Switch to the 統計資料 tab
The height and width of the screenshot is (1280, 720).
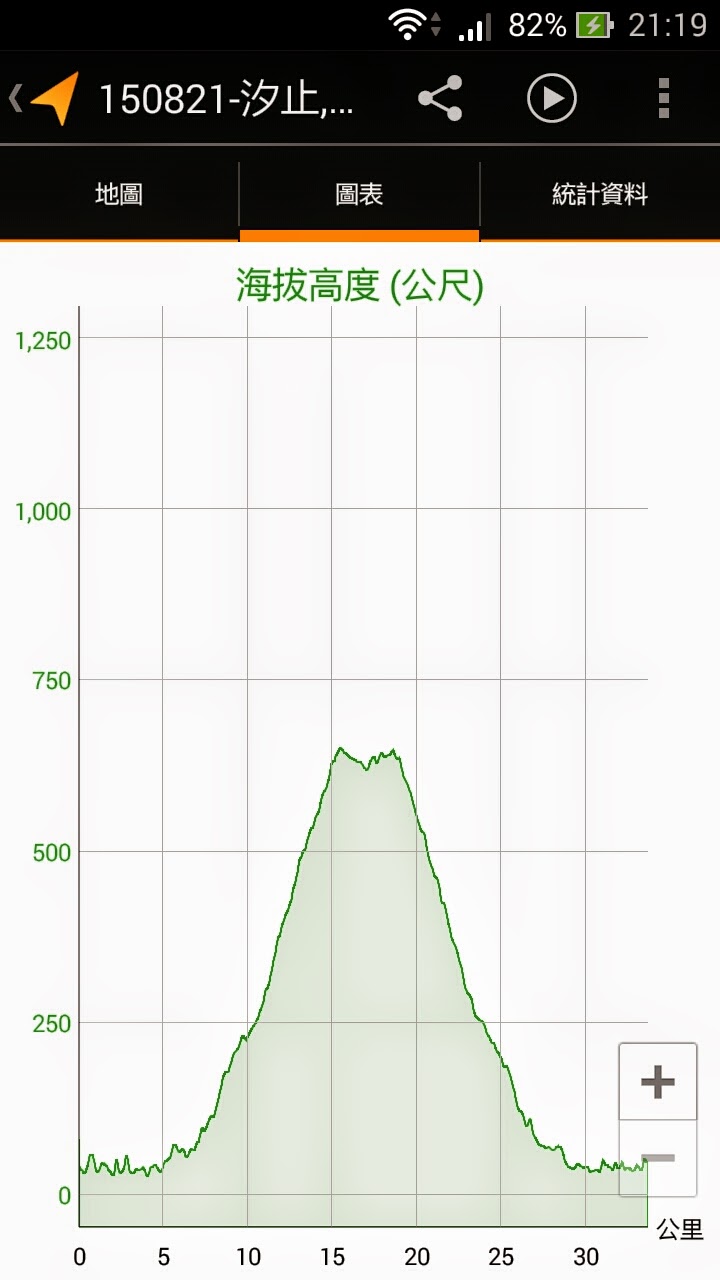pos(600,194)
